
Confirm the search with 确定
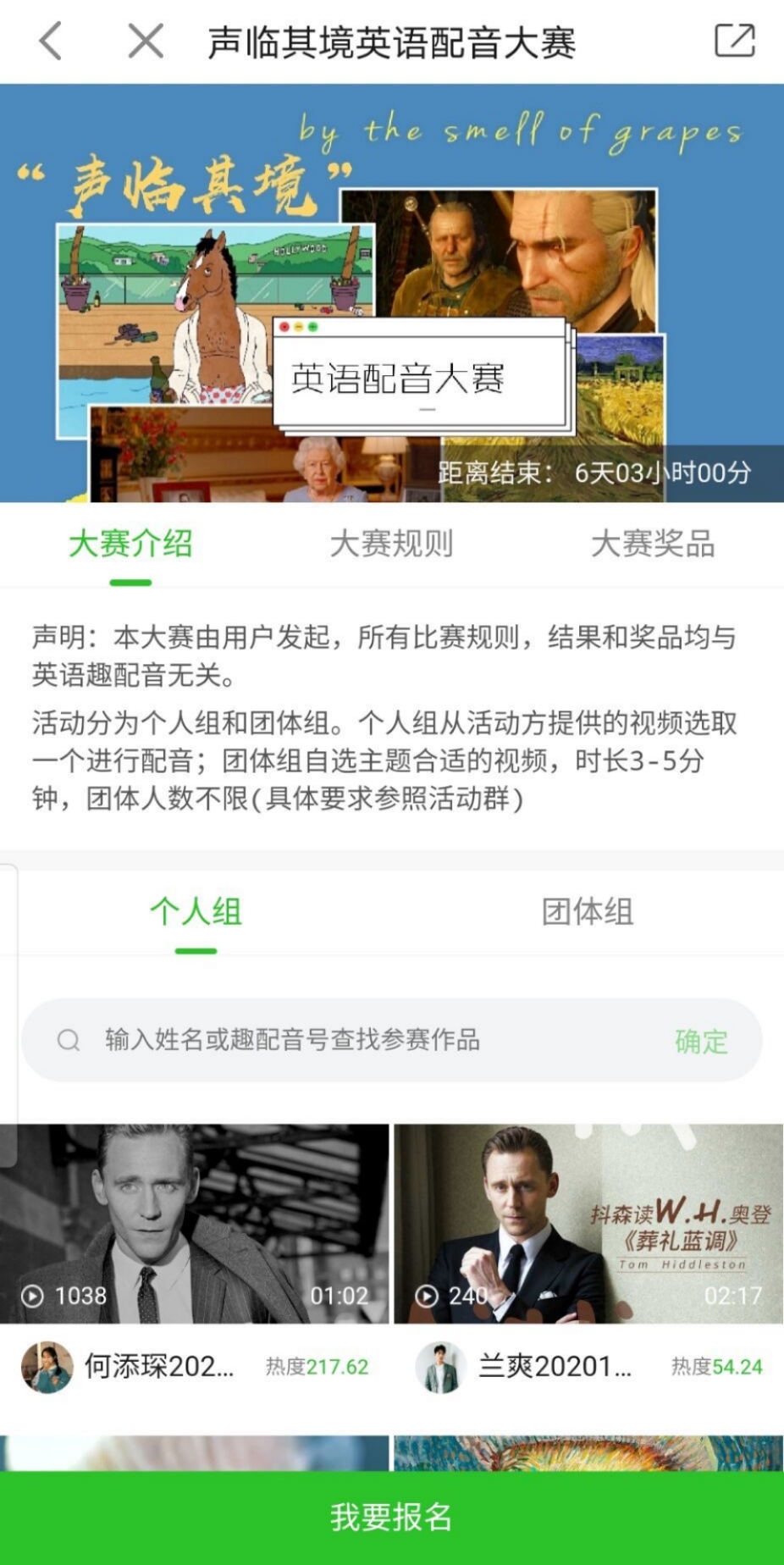701,1041
